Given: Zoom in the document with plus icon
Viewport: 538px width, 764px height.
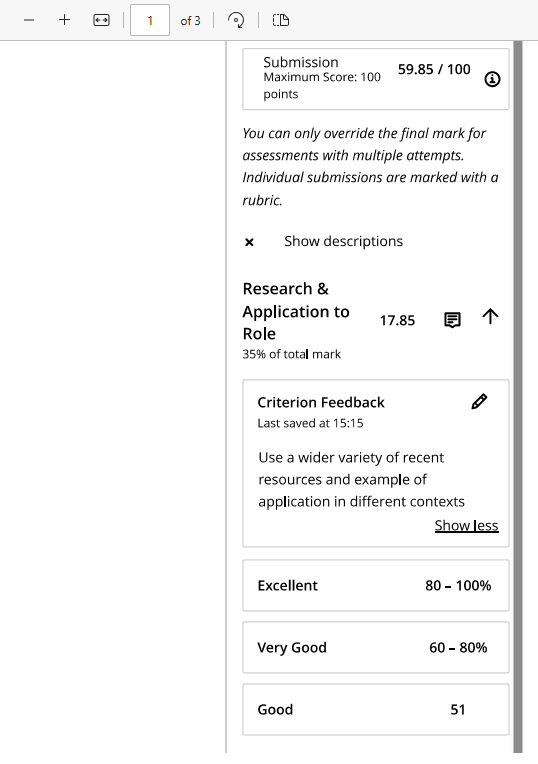Looking at the screenshot, I should 64,20.
